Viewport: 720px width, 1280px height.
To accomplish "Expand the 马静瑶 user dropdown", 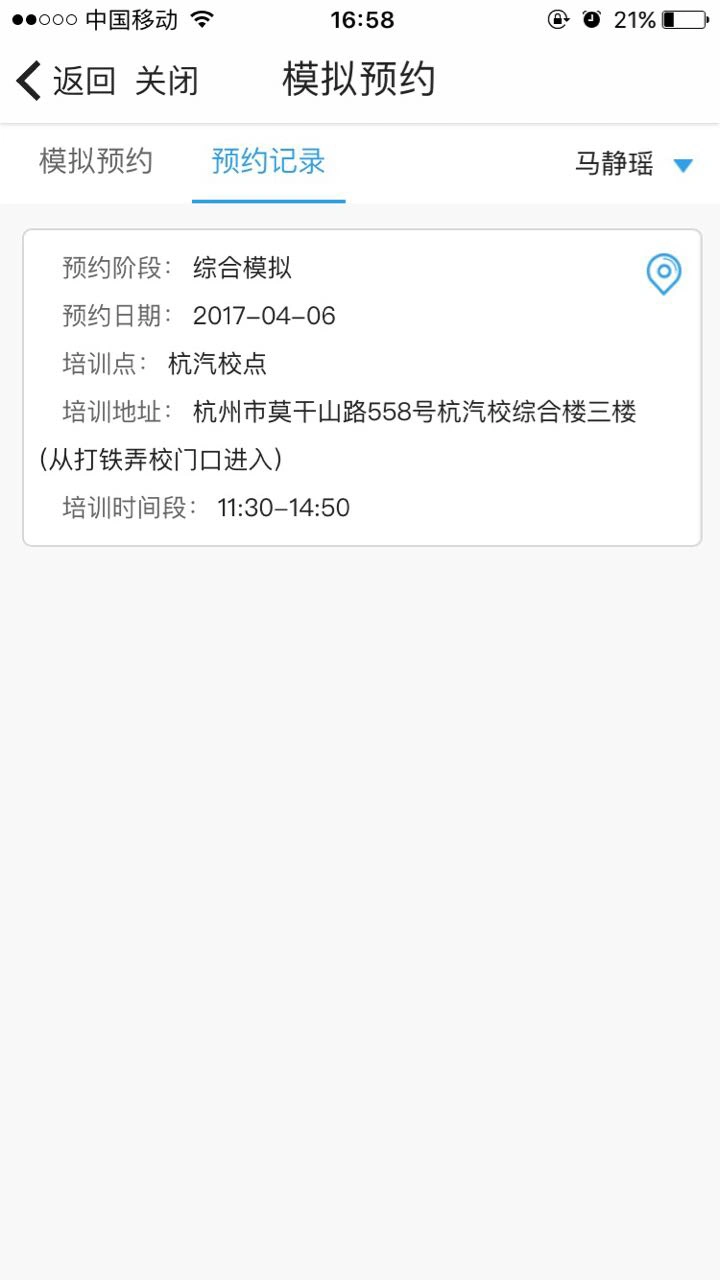I will coord(633,164).
